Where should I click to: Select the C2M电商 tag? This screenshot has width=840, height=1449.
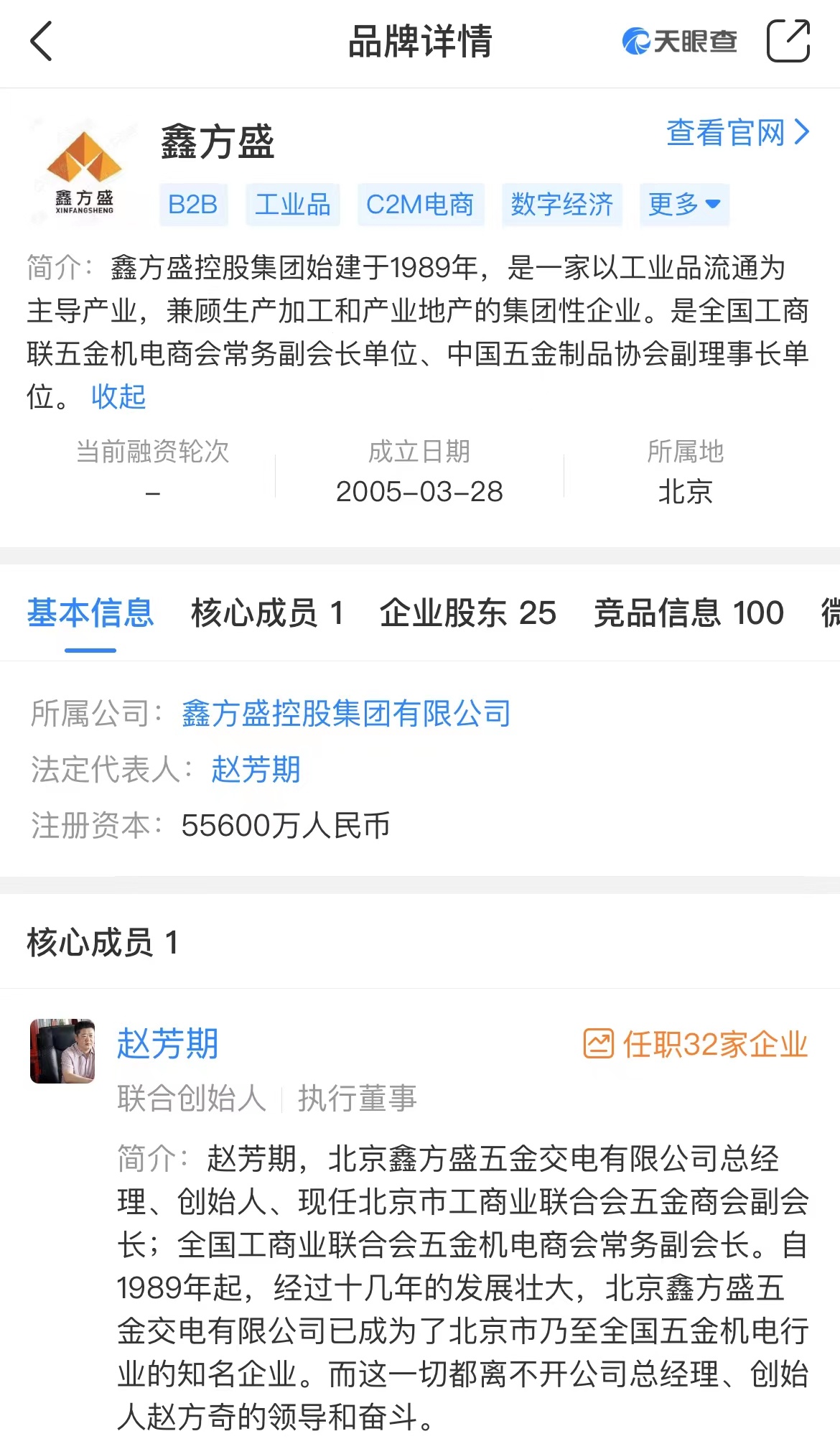(x=420, y=205)
